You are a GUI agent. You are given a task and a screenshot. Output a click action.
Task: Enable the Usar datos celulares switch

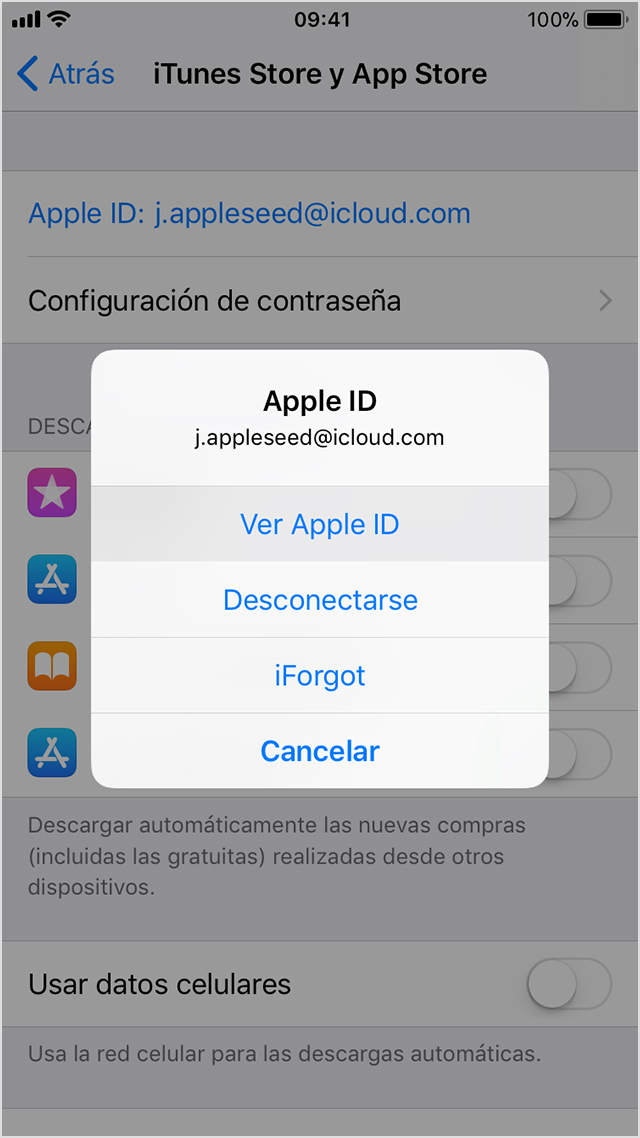coord(568,984)
